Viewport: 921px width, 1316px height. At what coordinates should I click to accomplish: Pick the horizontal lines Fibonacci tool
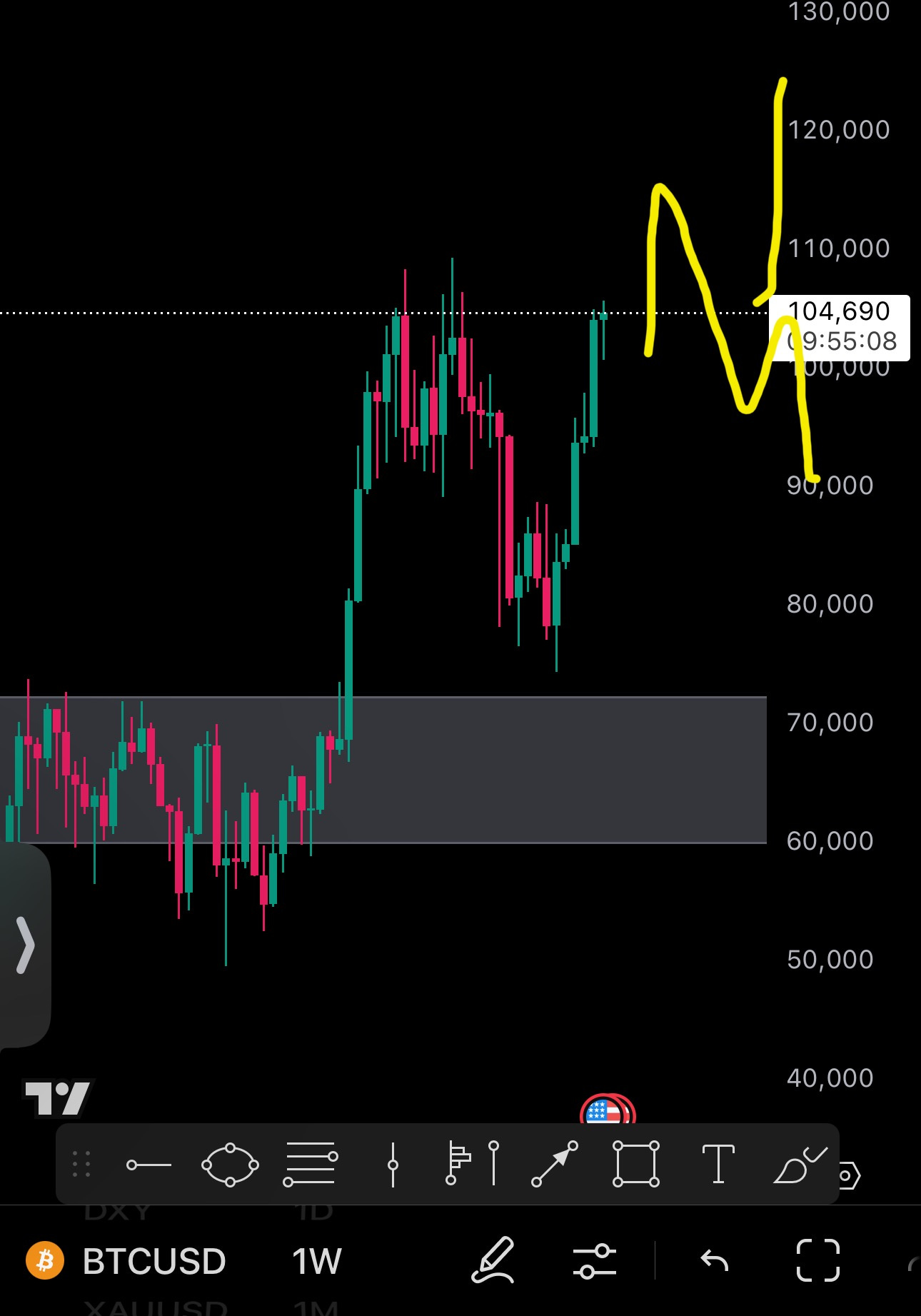coord(311,1165)
